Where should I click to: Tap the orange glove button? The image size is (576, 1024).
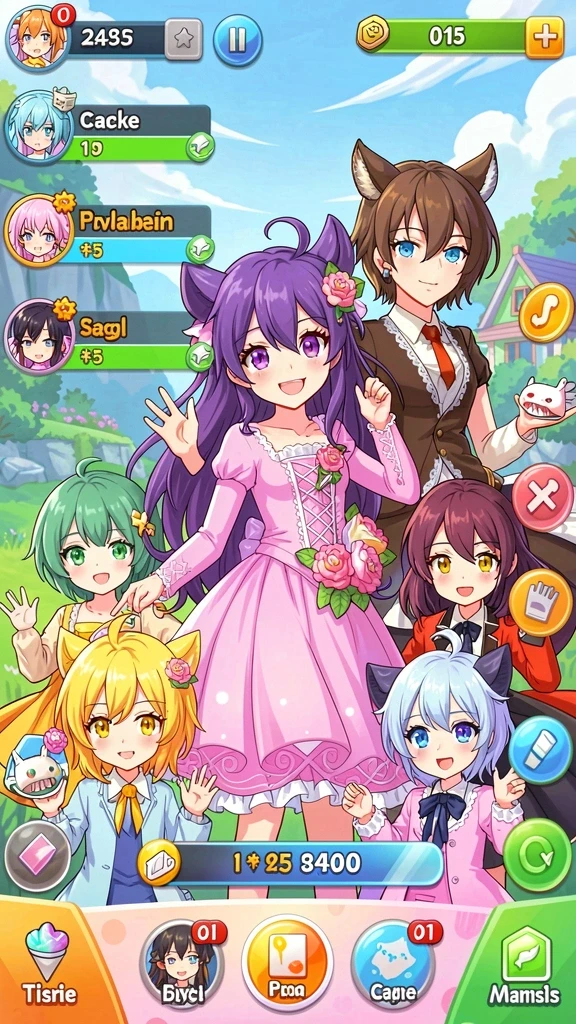pos(541,601)
